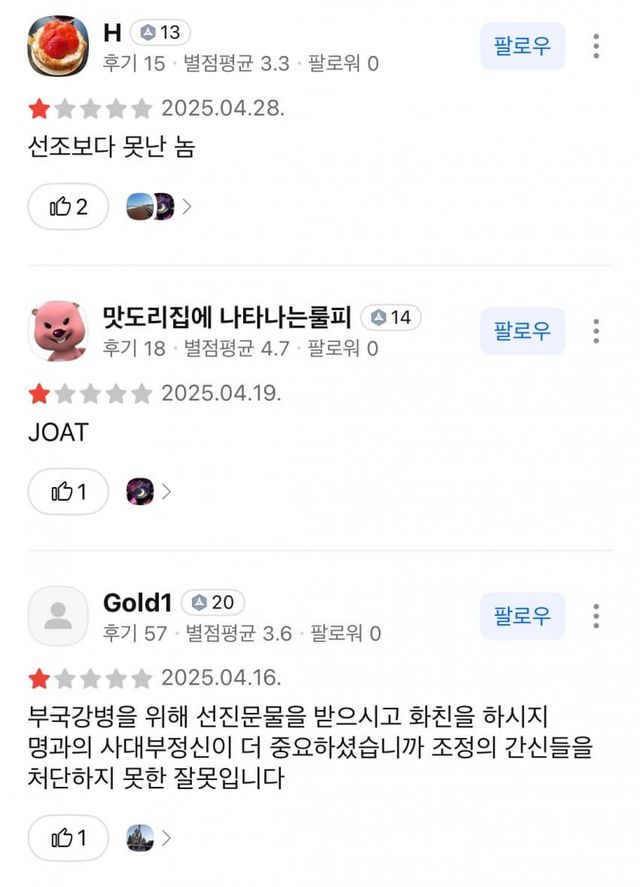The height and width of the screenshot is (887, 640).
Task: Open H's profile picture
Action: [x=58, y=46]
